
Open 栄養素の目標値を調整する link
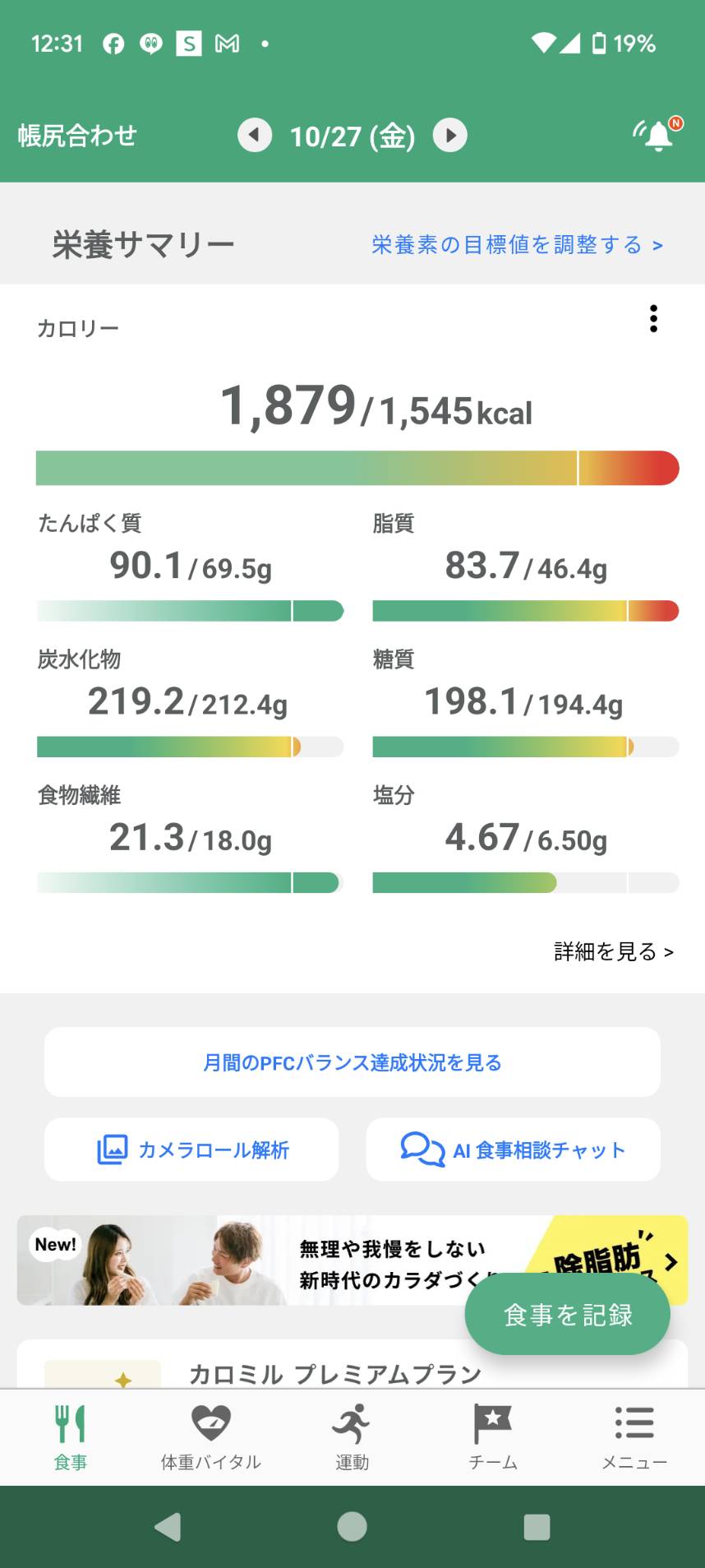[517, 245]
